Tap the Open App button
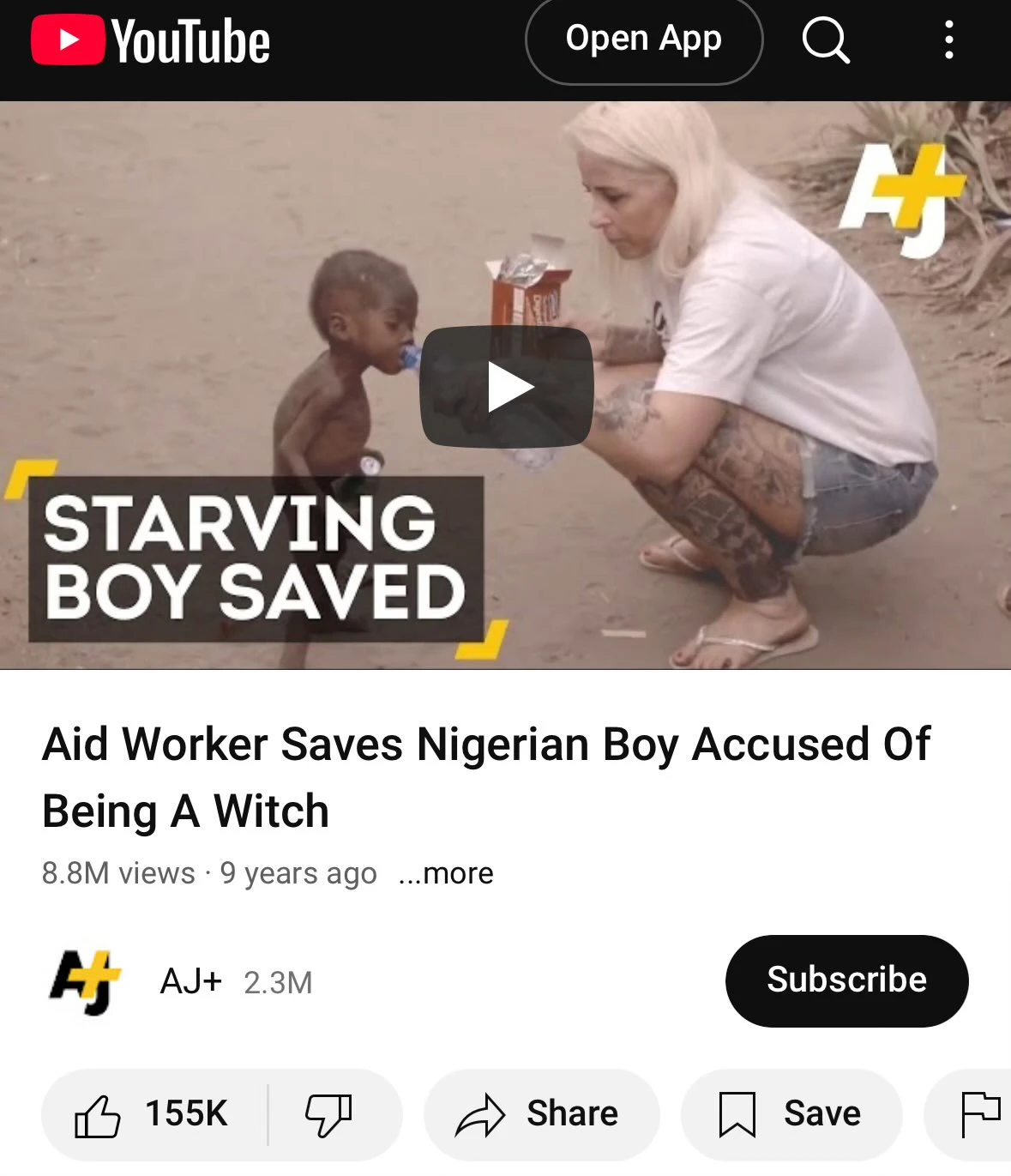Image resolution: width=1011 pixels, height=1176 pixels. coord(643,39)
